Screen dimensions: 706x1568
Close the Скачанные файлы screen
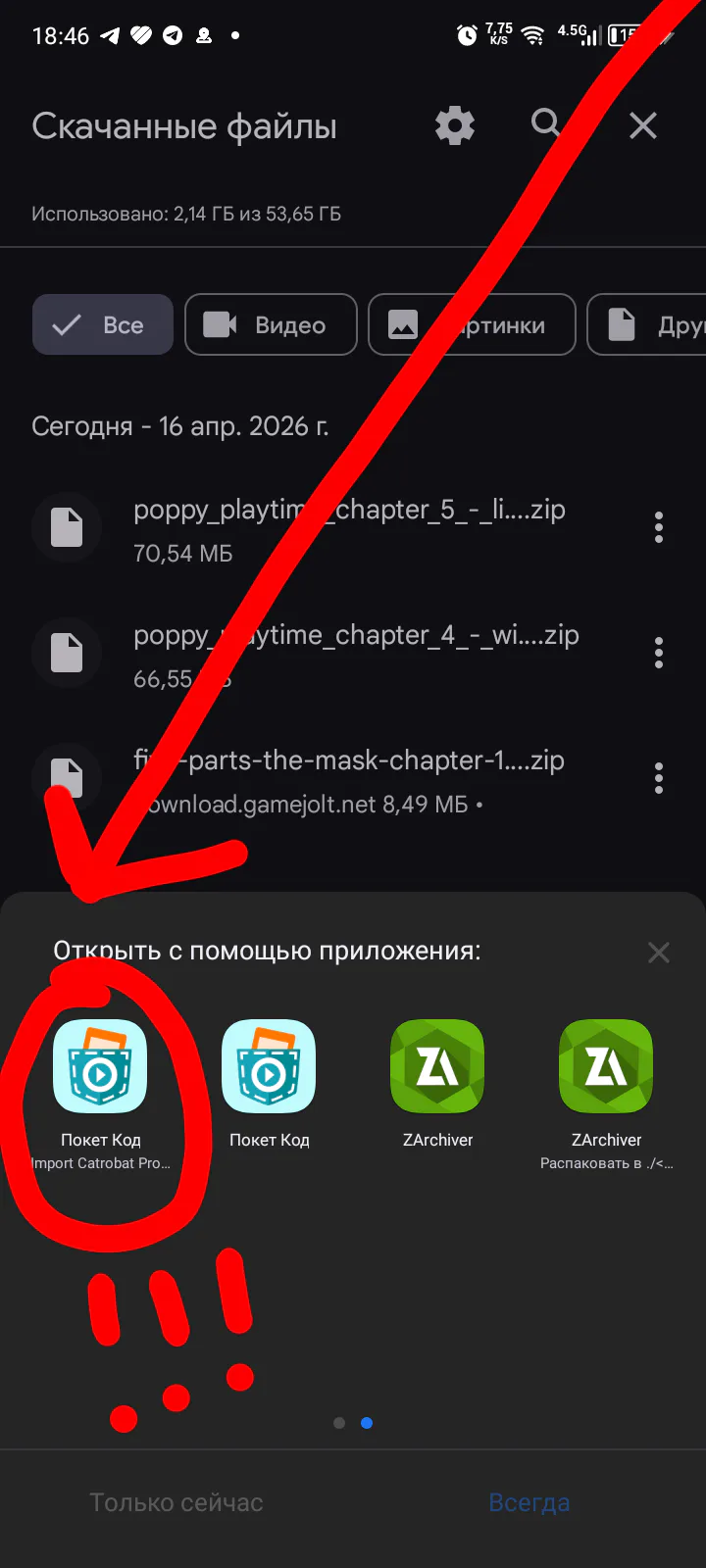click(x=643, y=125)
